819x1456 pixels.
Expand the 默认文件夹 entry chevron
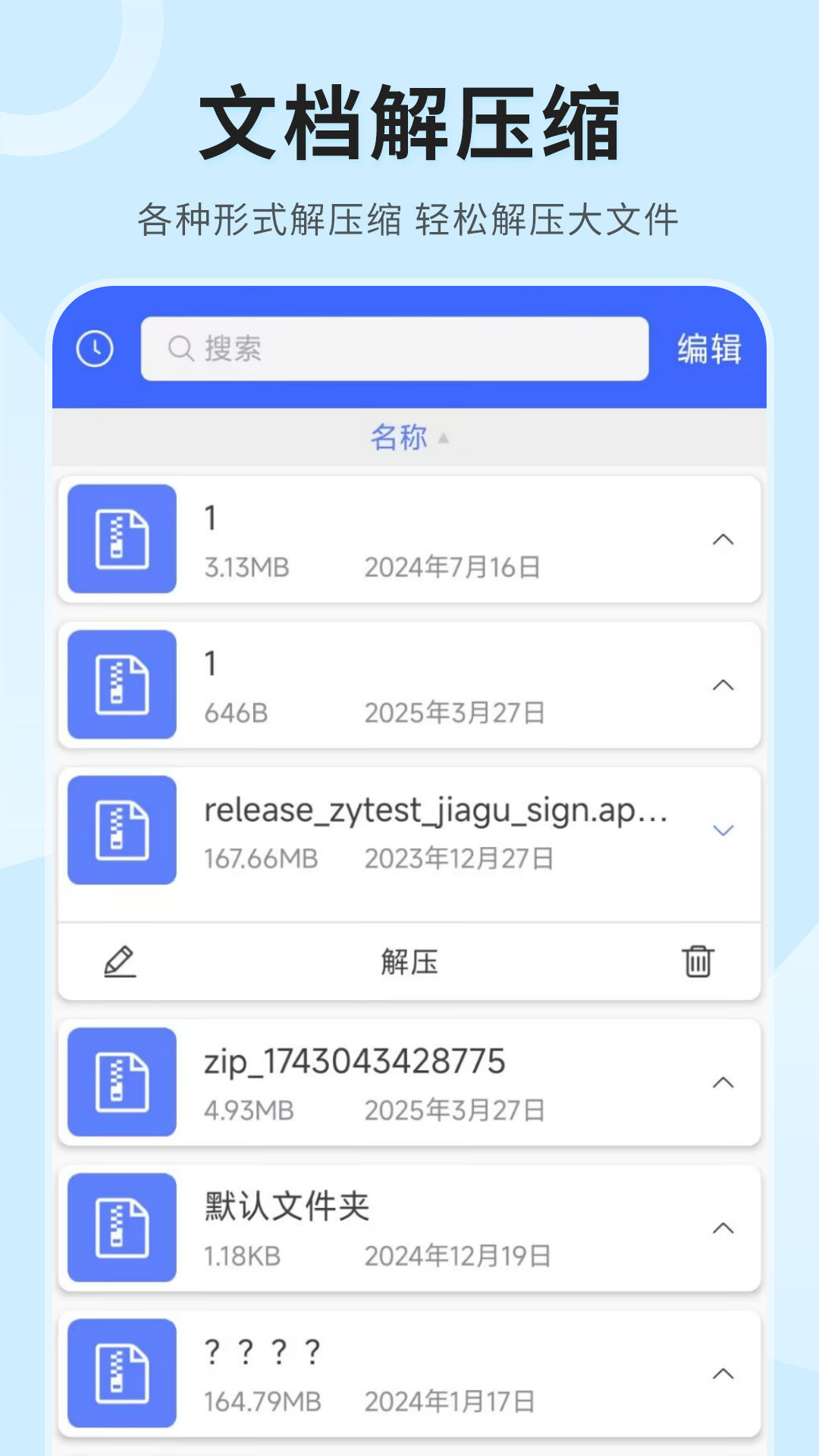click(722, 1228)
